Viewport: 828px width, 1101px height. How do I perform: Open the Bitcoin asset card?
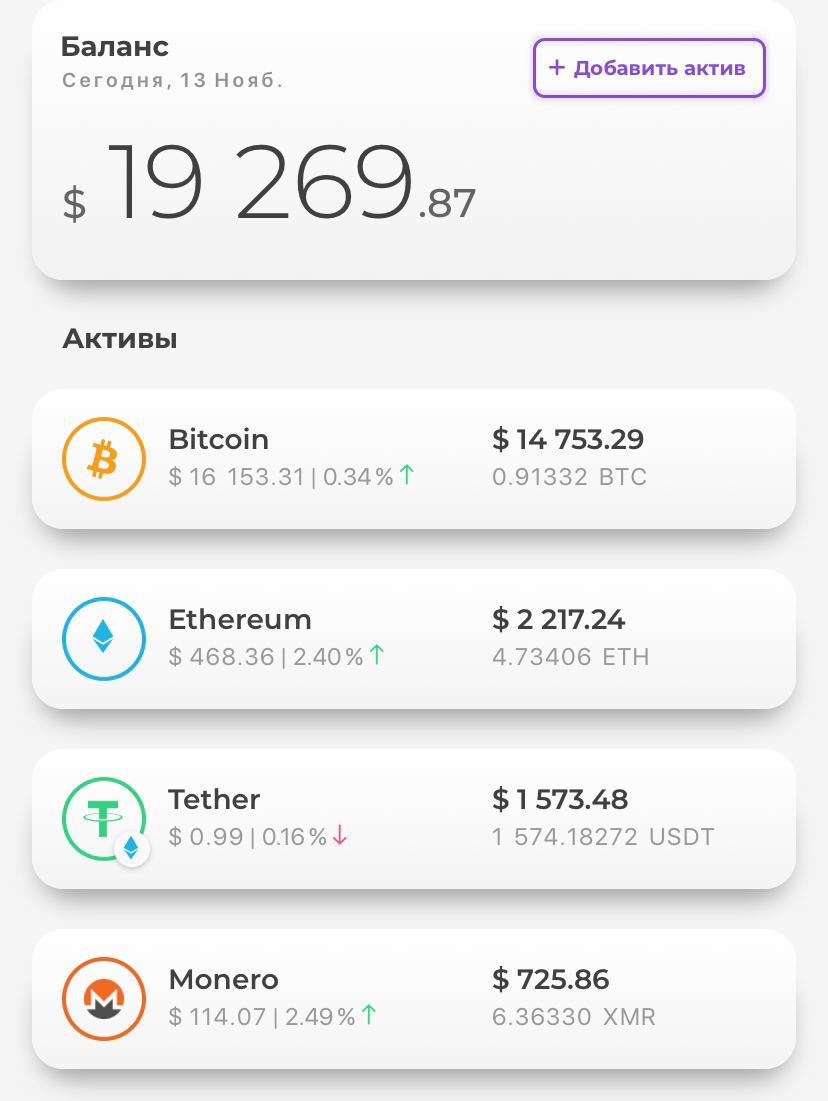(x=413, y=459)
